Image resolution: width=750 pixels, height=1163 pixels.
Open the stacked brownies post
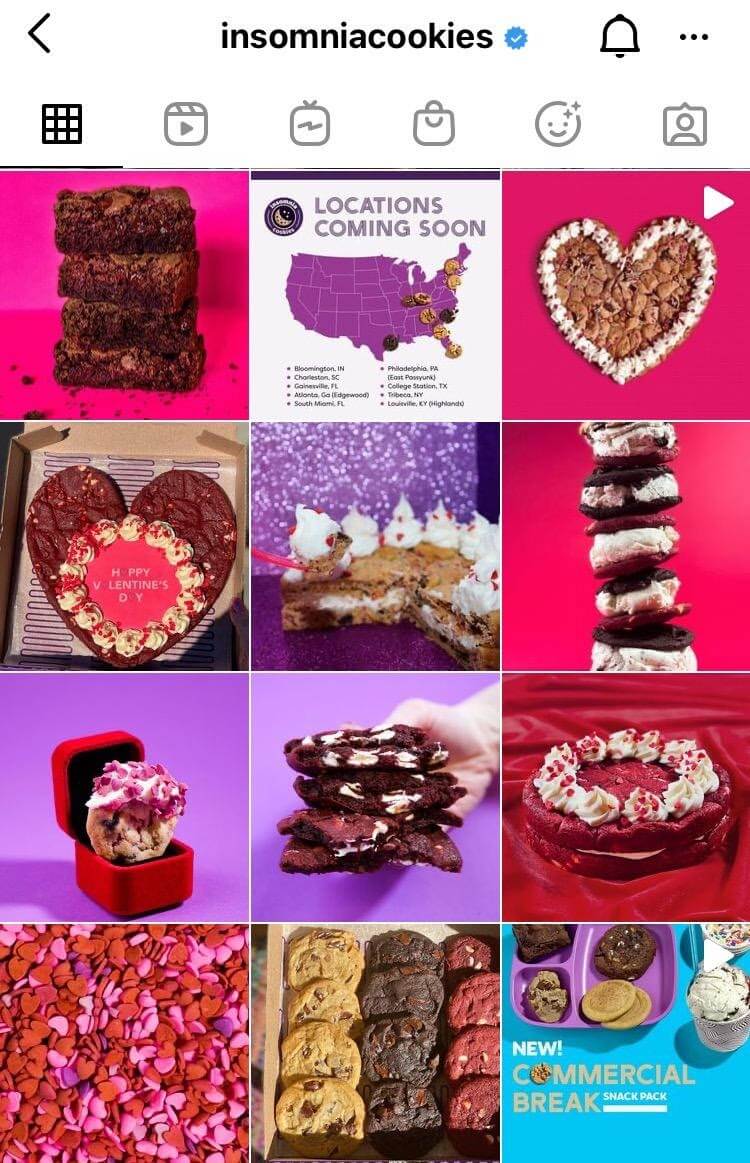pyautogui.click(x=124, y=295)
